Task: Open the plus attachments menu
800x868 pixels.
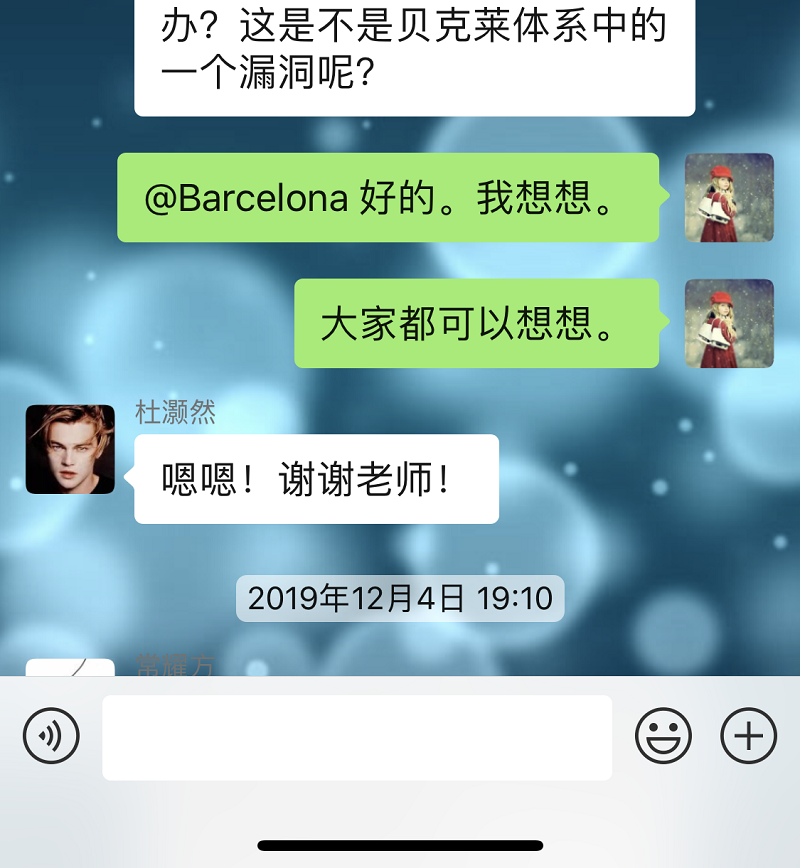Action: (x=748, y=736)
